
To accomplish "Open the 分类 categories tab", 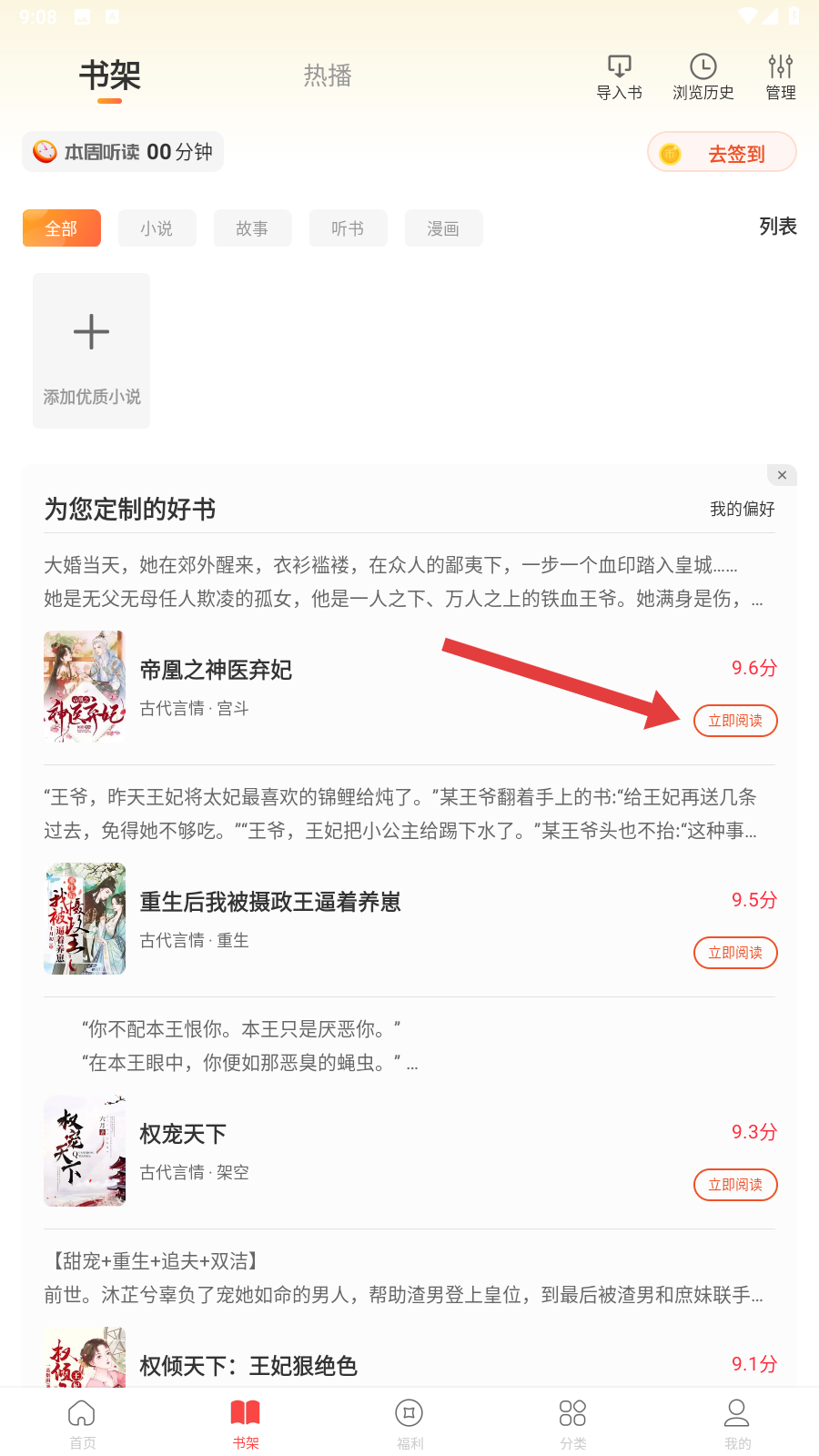I will (x=573, y=1424).
